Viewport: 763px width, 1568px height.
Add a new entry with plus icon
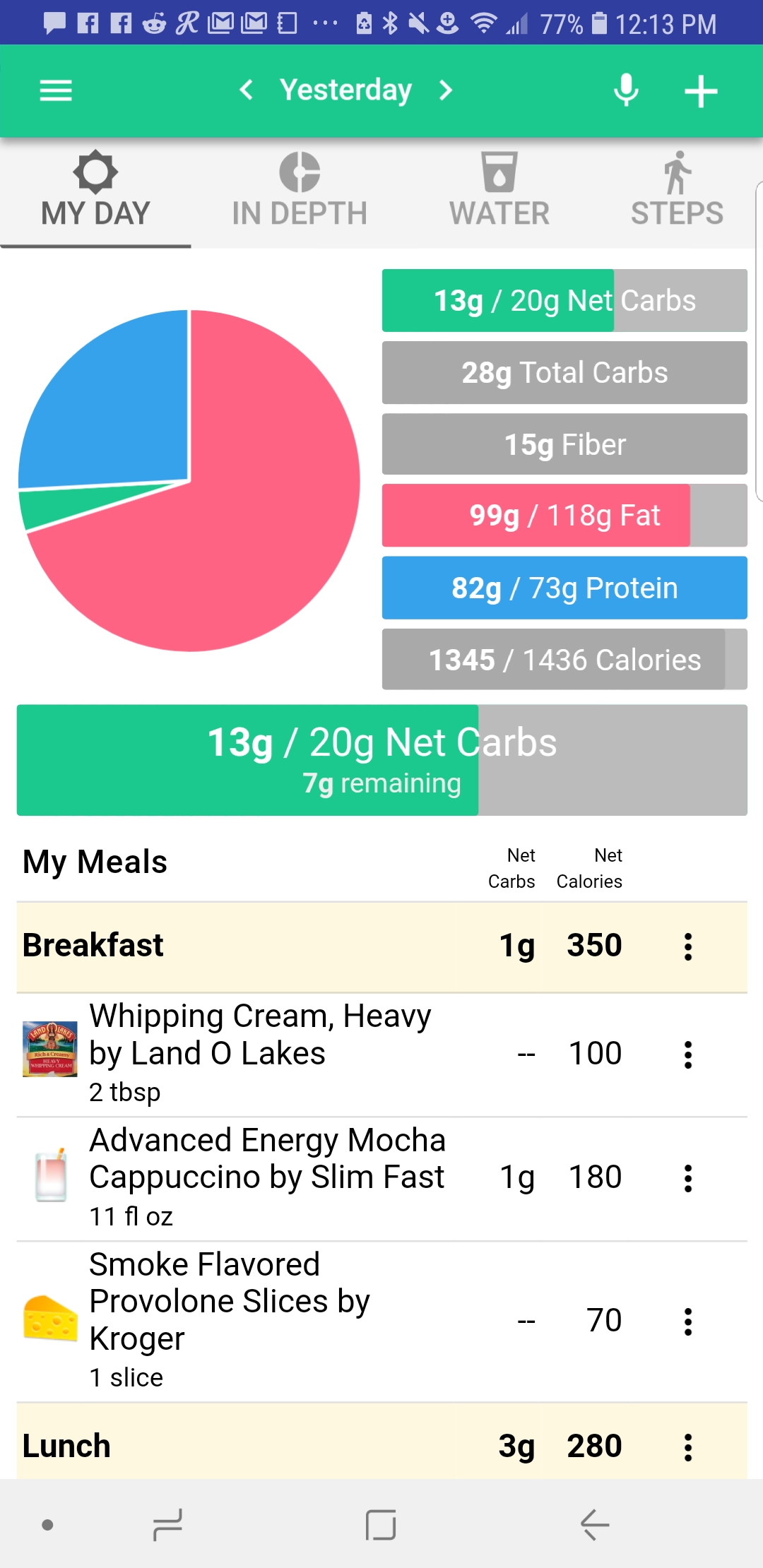pos(701,92)
